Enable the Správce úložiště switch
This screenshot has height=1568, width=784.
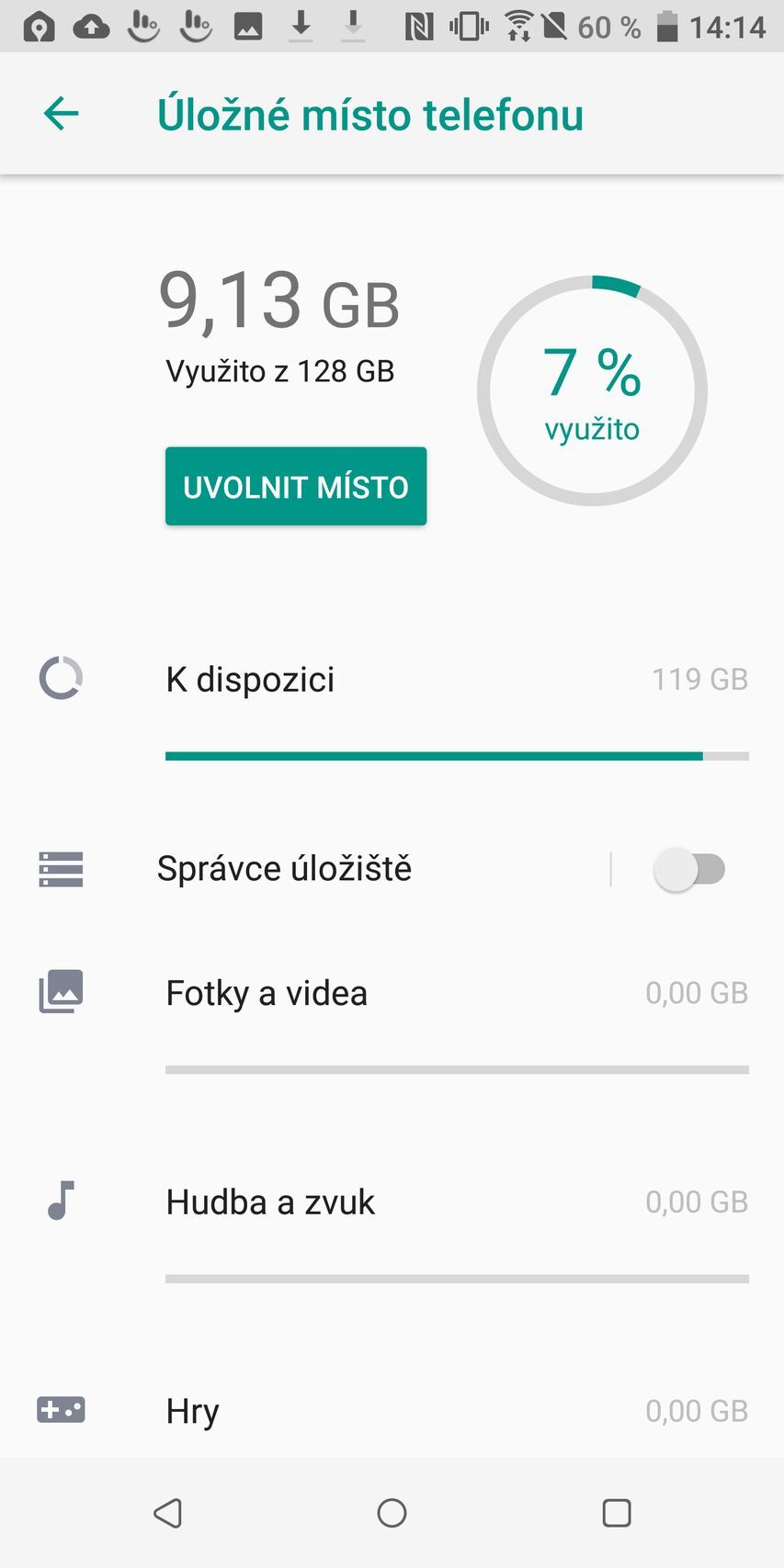(687, 869)
